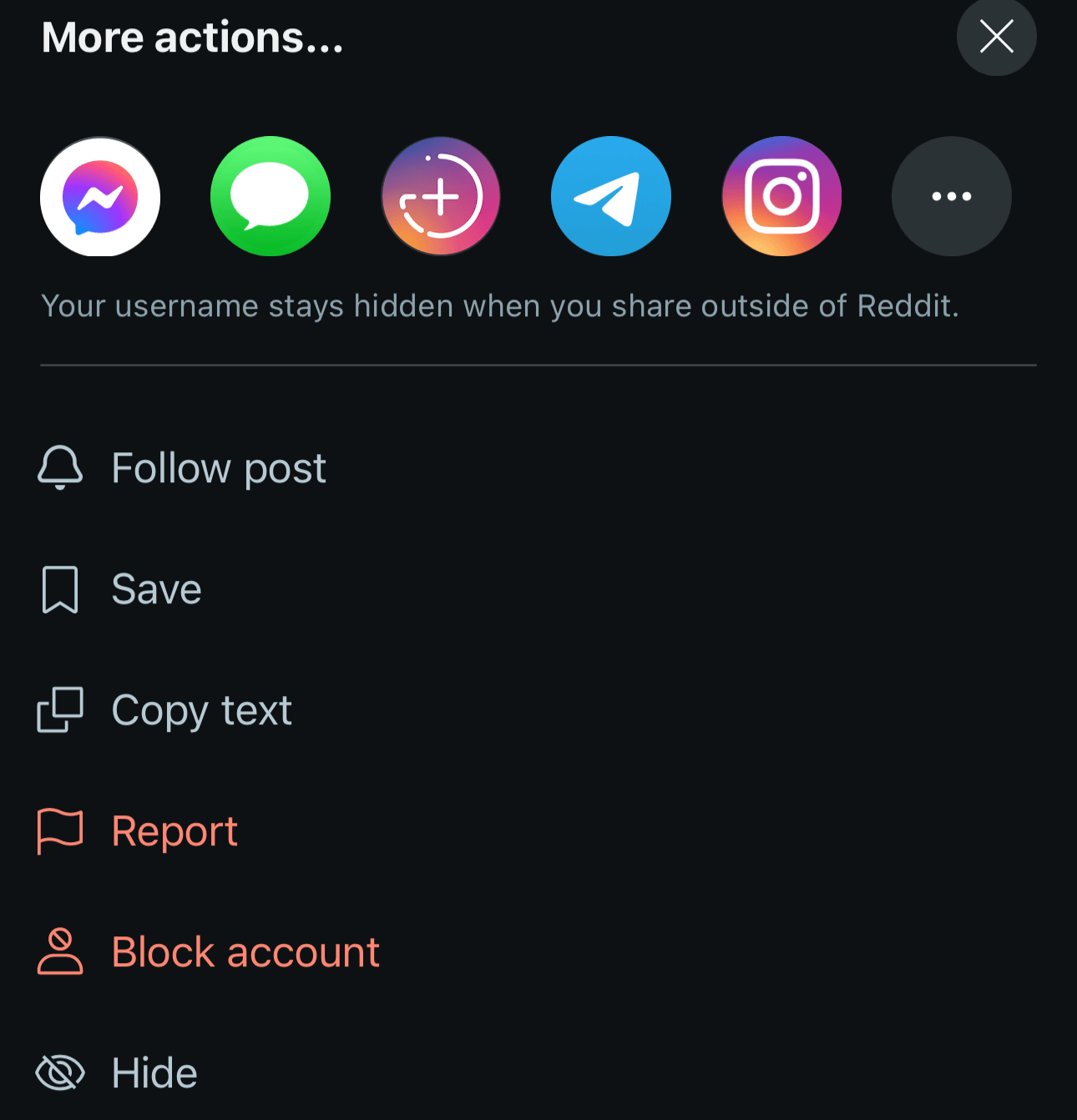Share the post to Instagram
The height and width of the screenshot is (1120, 1077).
[781, 196]
